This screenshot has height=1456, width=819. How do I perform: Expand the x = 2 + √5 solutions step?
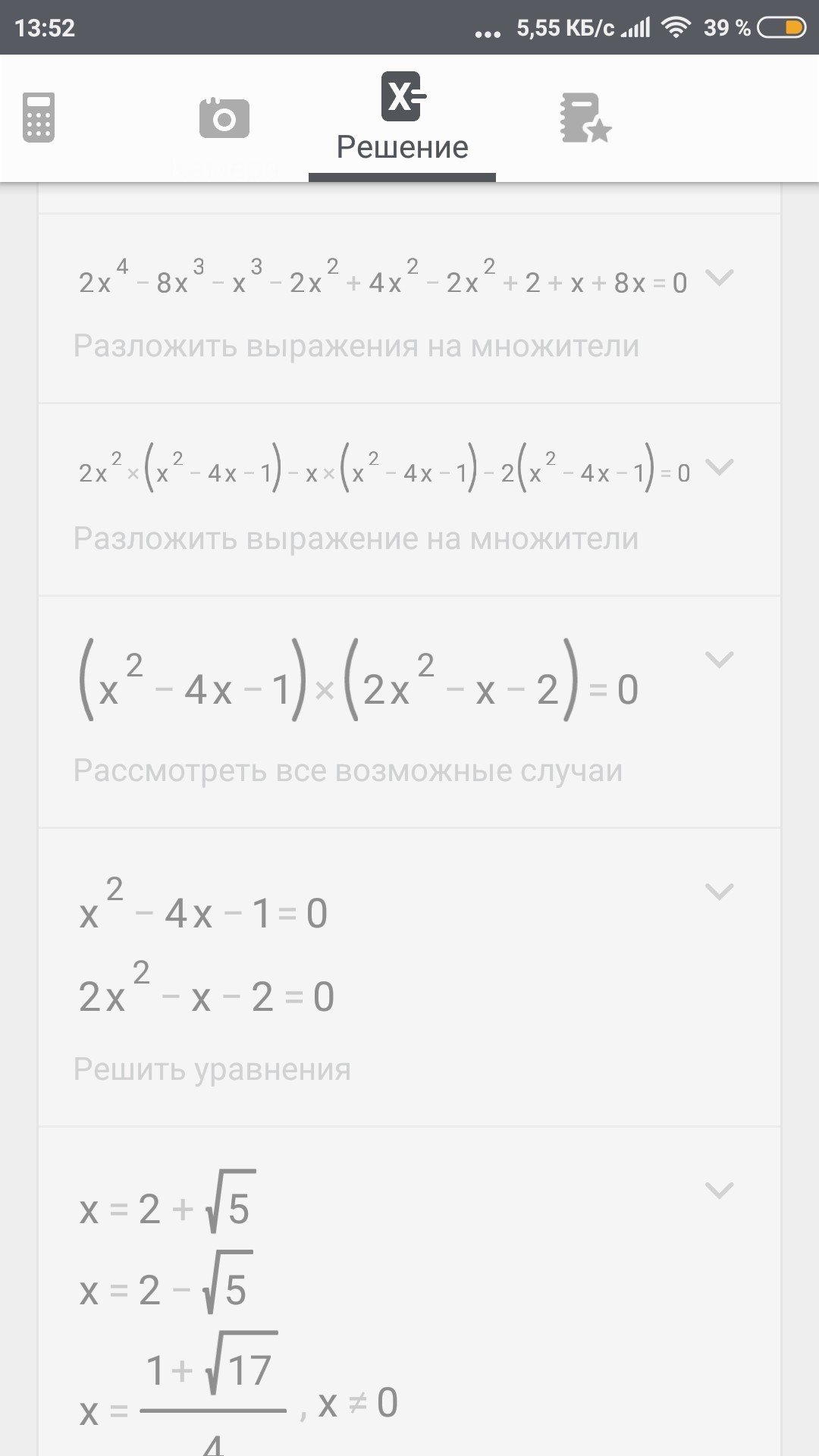tap(719, 1191)
